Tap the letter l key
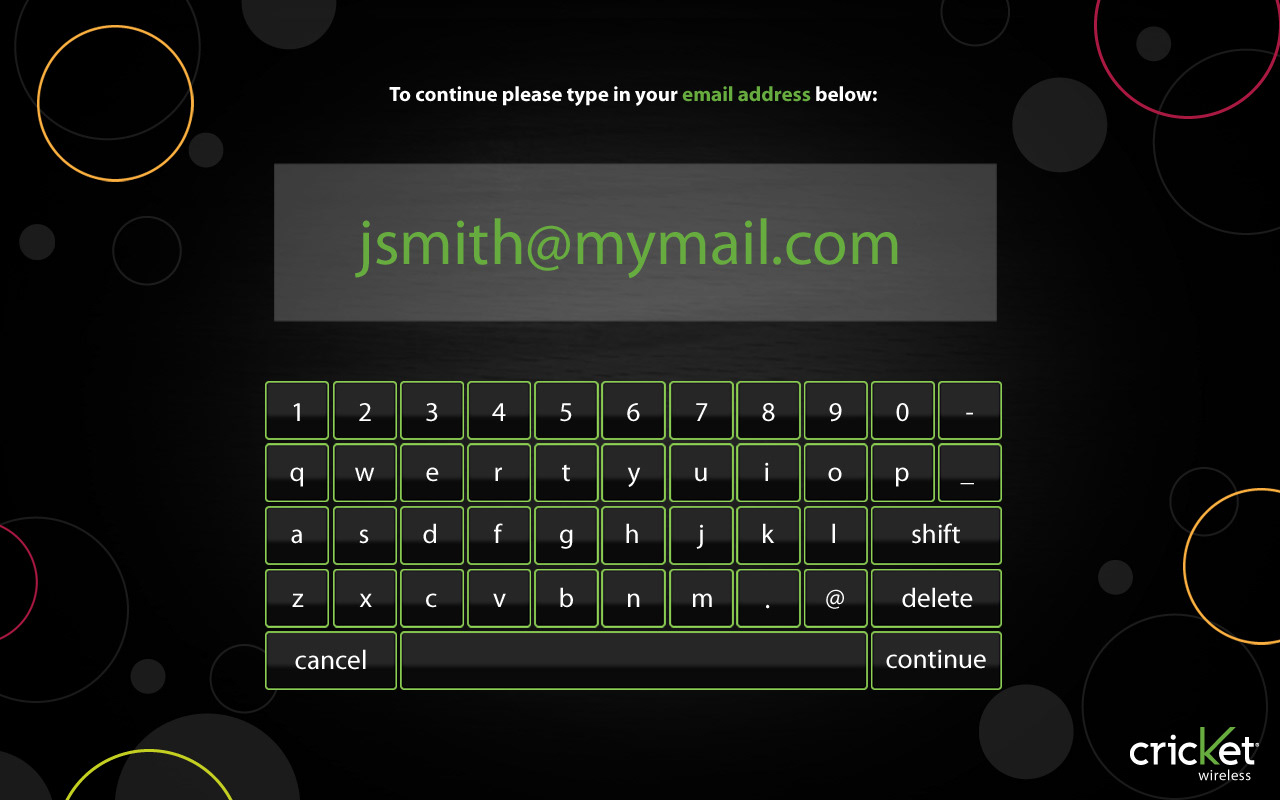Image resolution: width=1280 pixels, height=800 pixels. tap(835, 535)
